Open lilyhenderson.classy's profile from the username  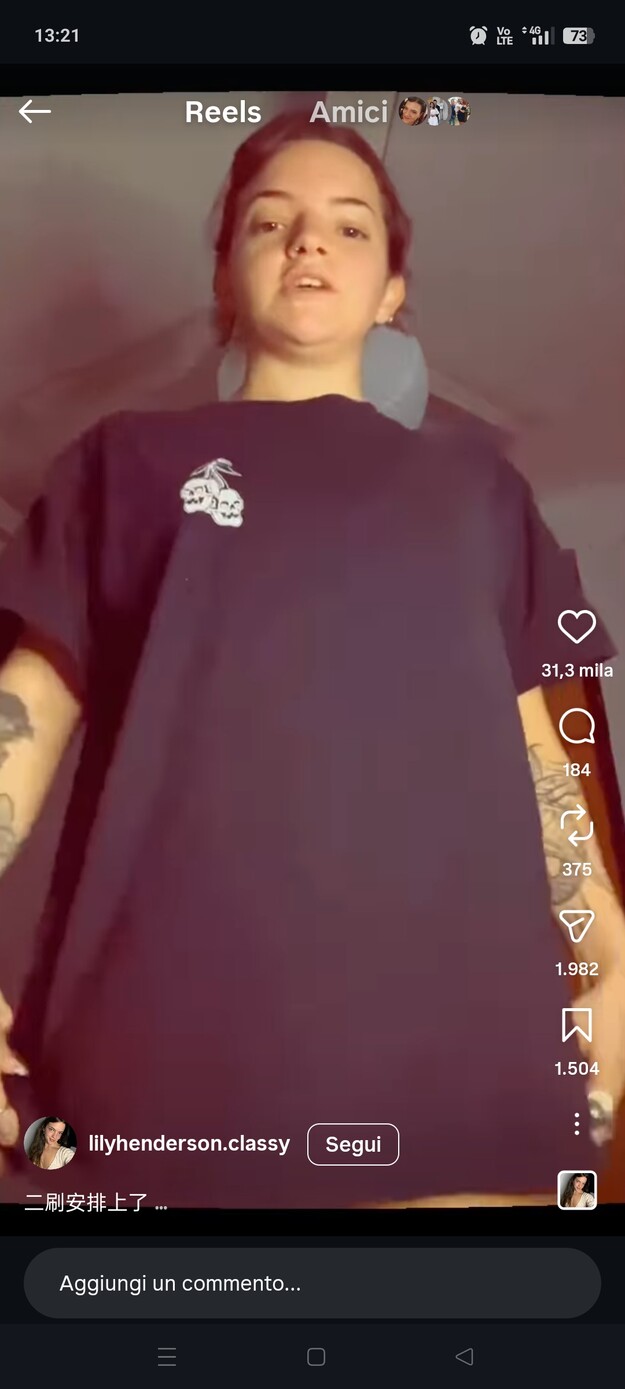click(189, 1143)
